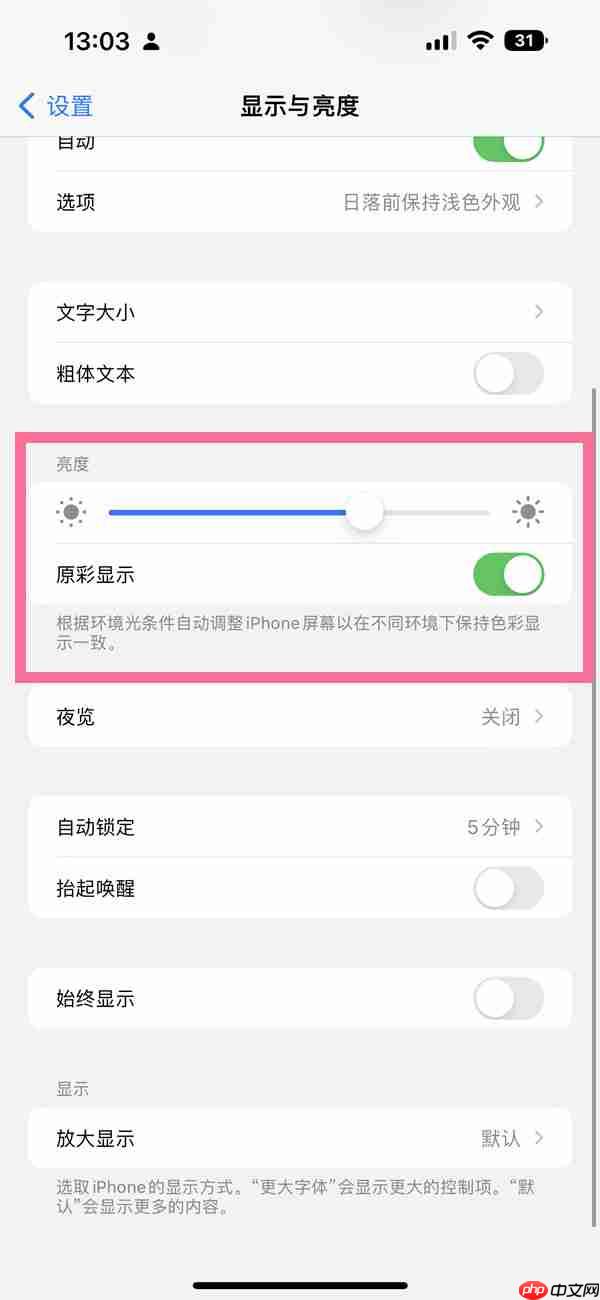Image resolution: width=600 pixels, height=1300 pixels.
Task: Open 文字大小 settings
Action: pos(300,312)
